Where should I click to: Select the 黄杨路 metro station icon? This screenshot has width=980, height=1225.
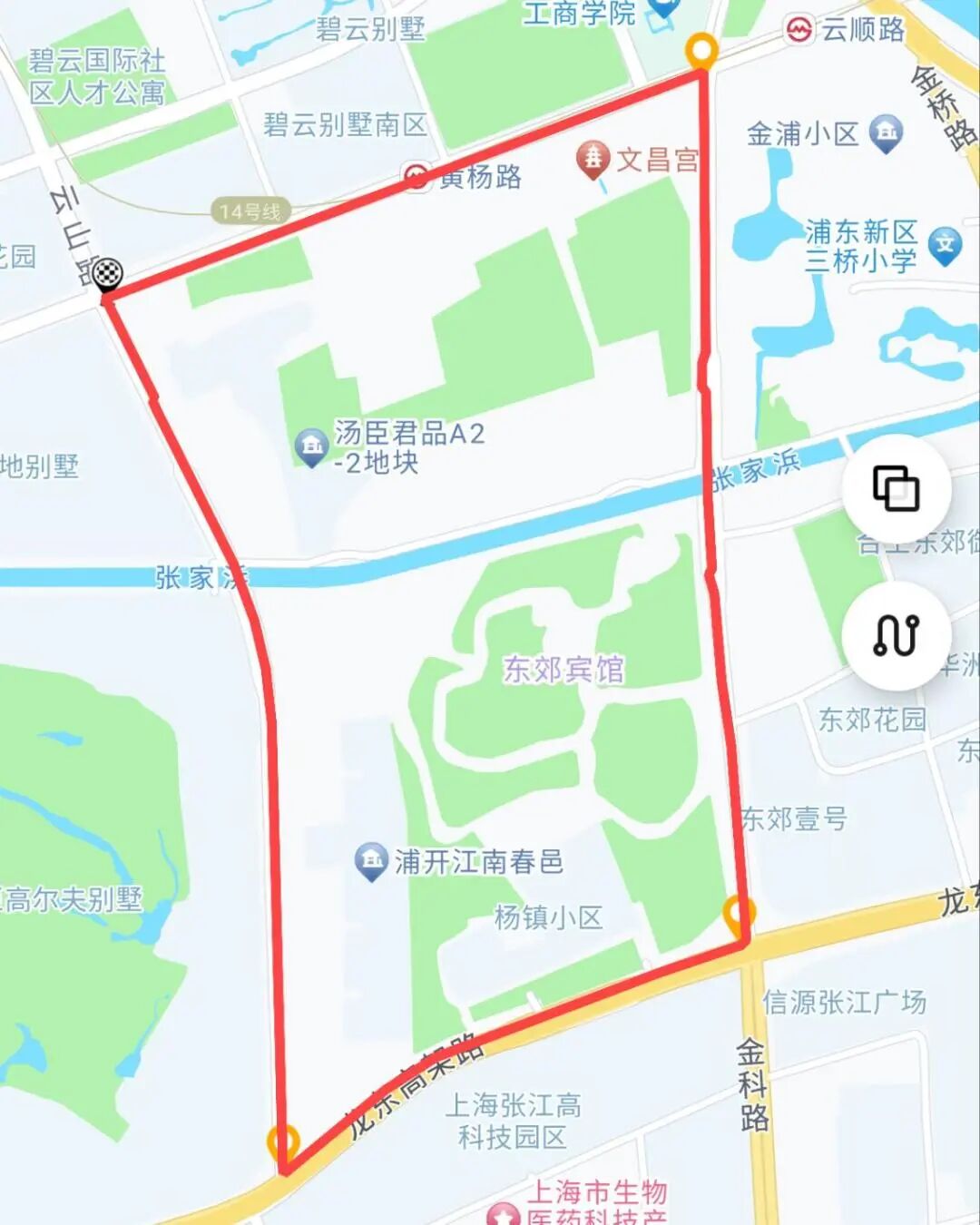point(417,178)
